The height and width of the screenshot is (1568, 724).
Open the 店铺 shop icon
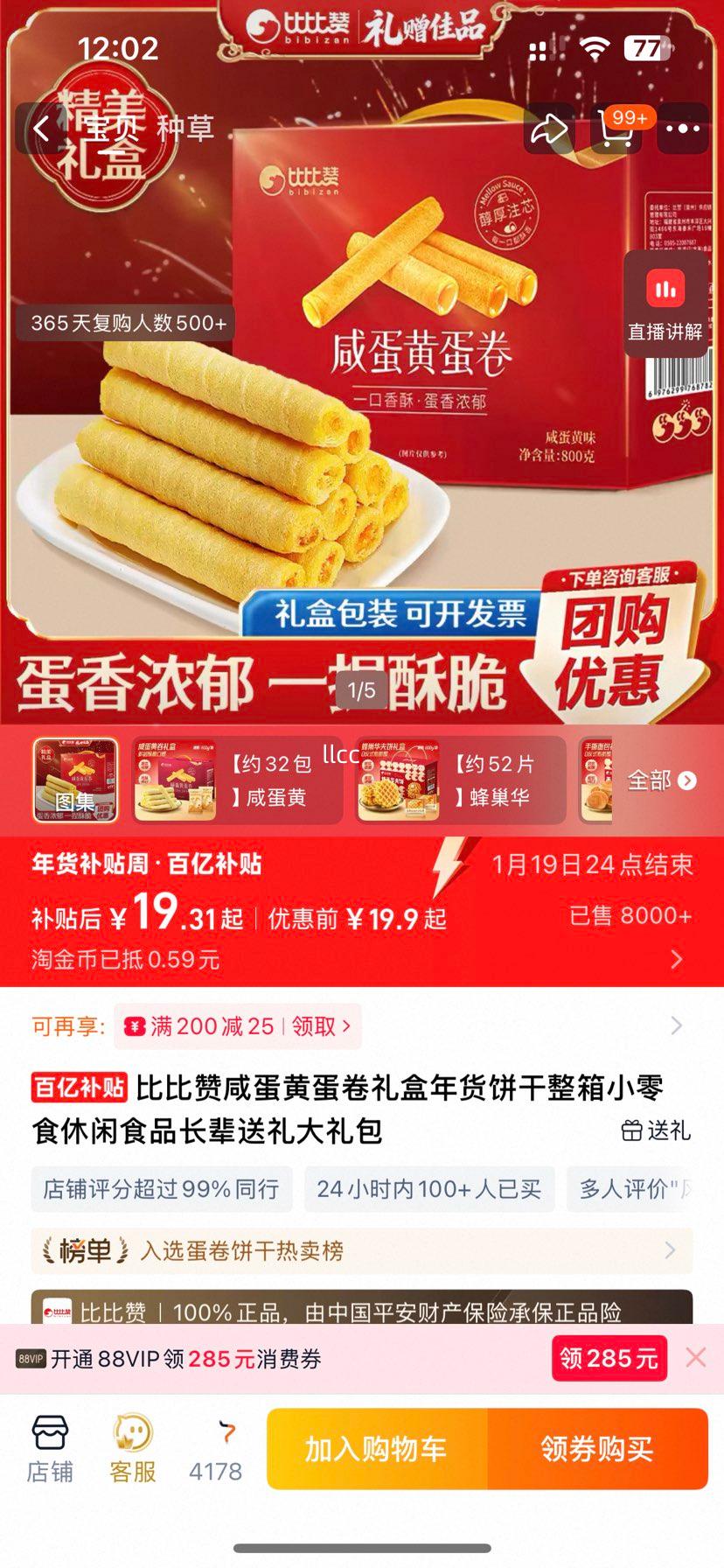tap(50, 1448)
